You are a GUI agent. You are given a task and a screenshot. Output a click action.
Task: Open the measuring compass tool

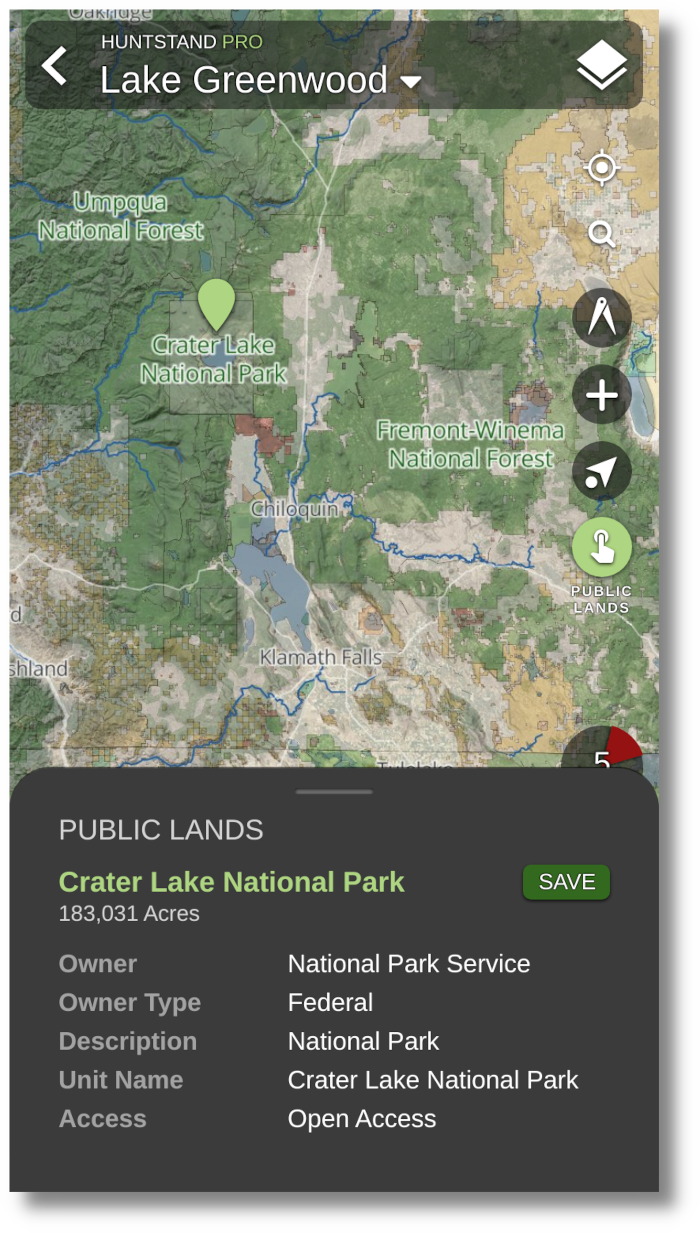pos(602,318)
